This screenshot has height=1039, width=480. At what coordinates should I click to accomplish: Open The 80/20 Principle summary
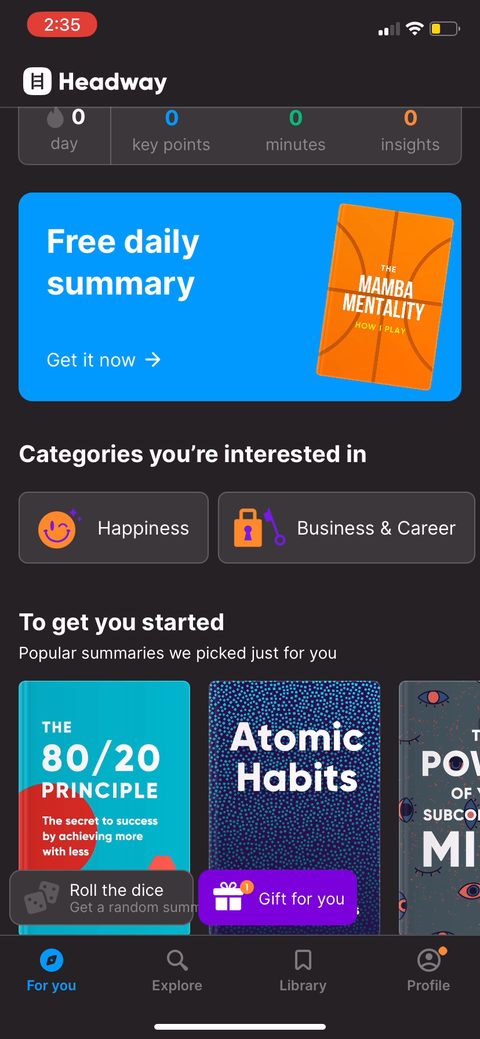pyautogui.click(x=105, y=775)
